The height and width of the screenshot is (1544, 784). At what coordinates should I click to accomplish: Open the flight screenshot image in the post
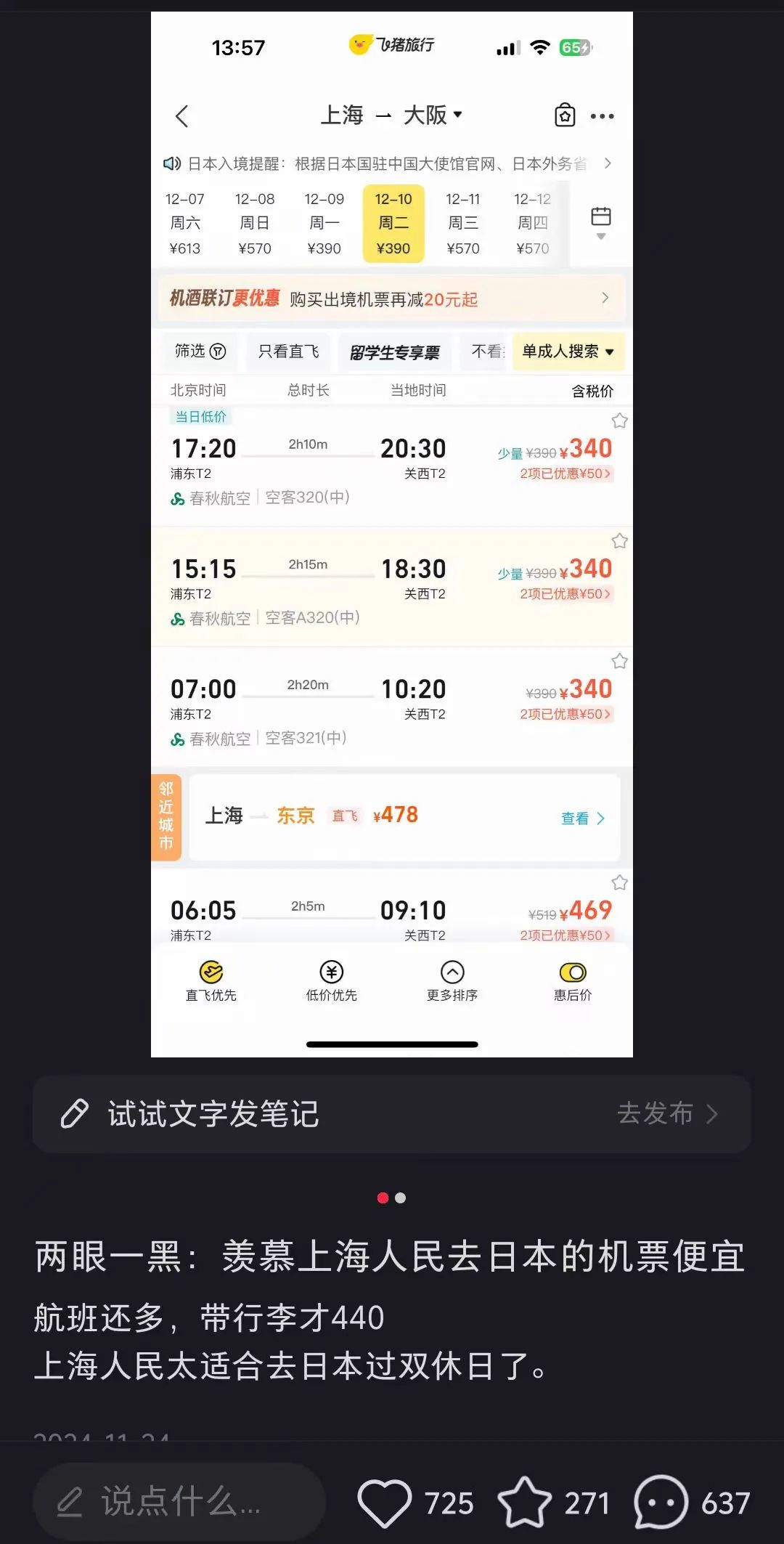(392, 534)
